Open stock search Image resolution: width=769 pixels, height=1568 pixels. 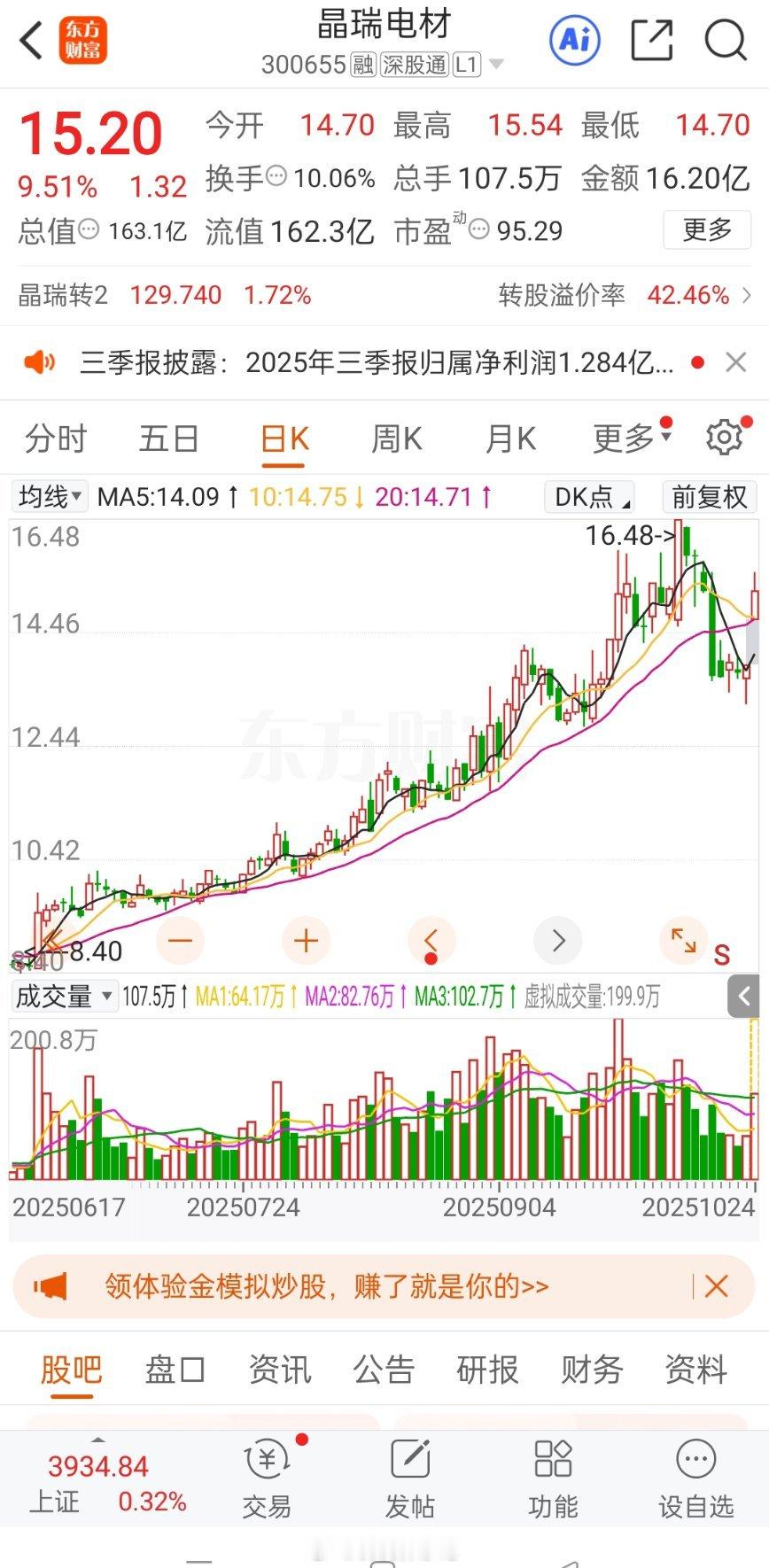coord(726,40)
